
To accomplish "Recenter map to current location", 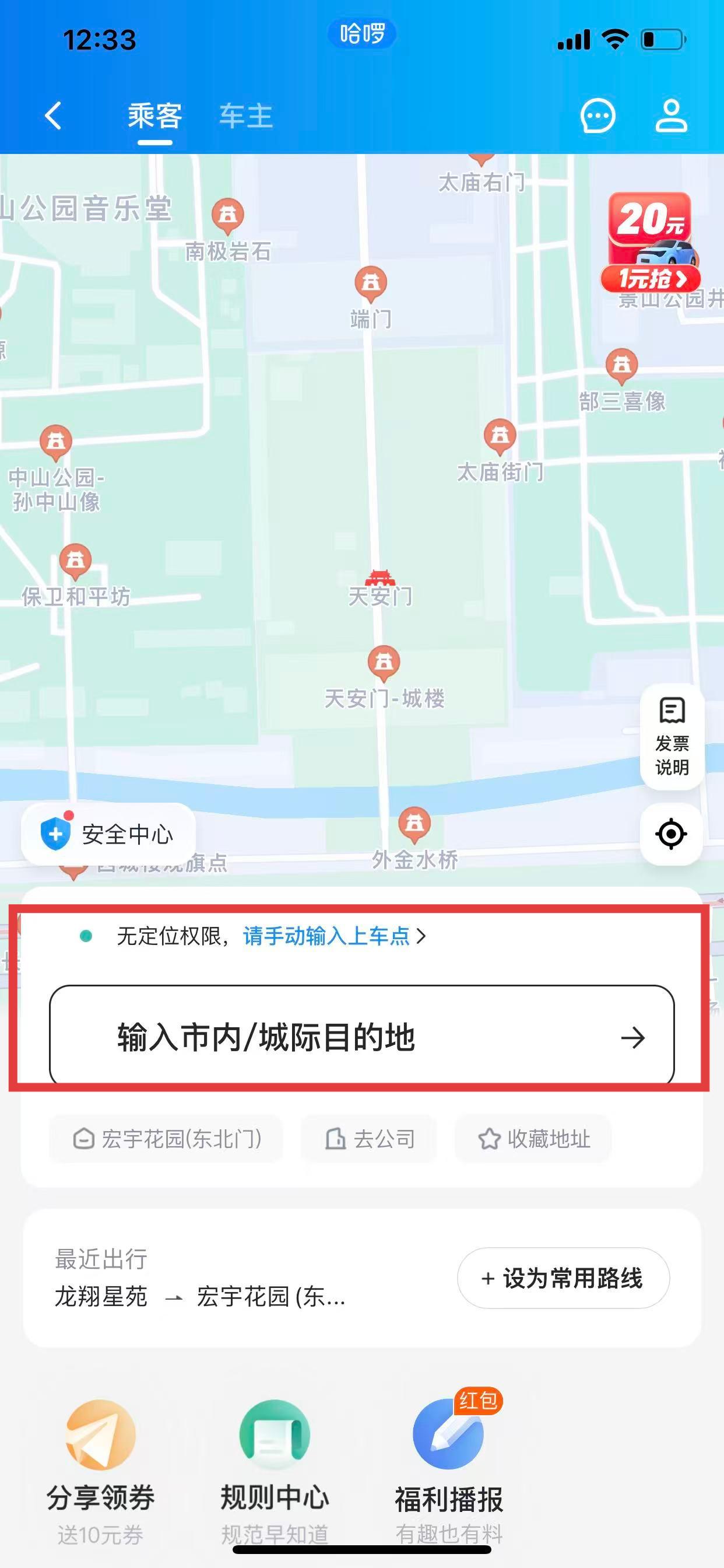I will coord(671,834).
